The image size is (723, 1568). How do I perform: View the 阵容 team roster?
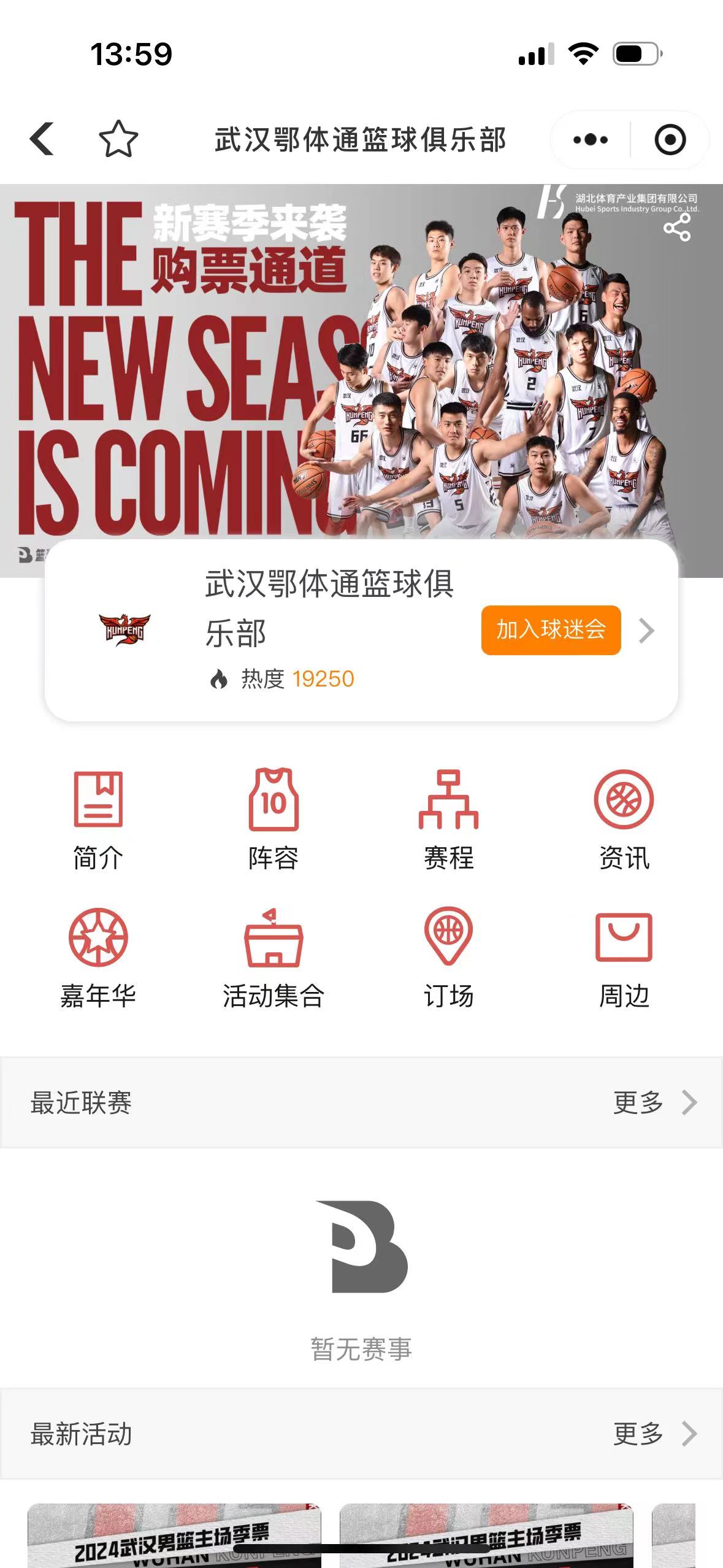tap(274, 820)
